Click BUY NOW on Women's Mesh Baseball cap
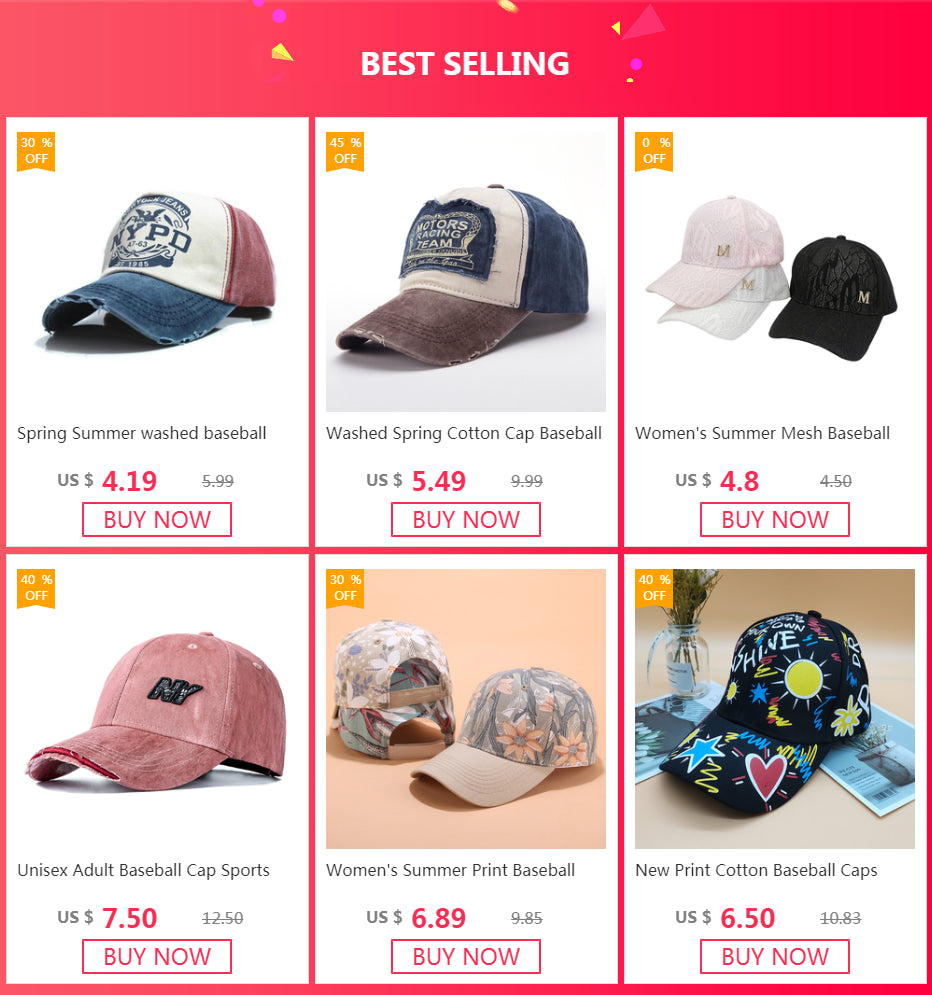This screenshot has height=995, width=932. point(774,519)
